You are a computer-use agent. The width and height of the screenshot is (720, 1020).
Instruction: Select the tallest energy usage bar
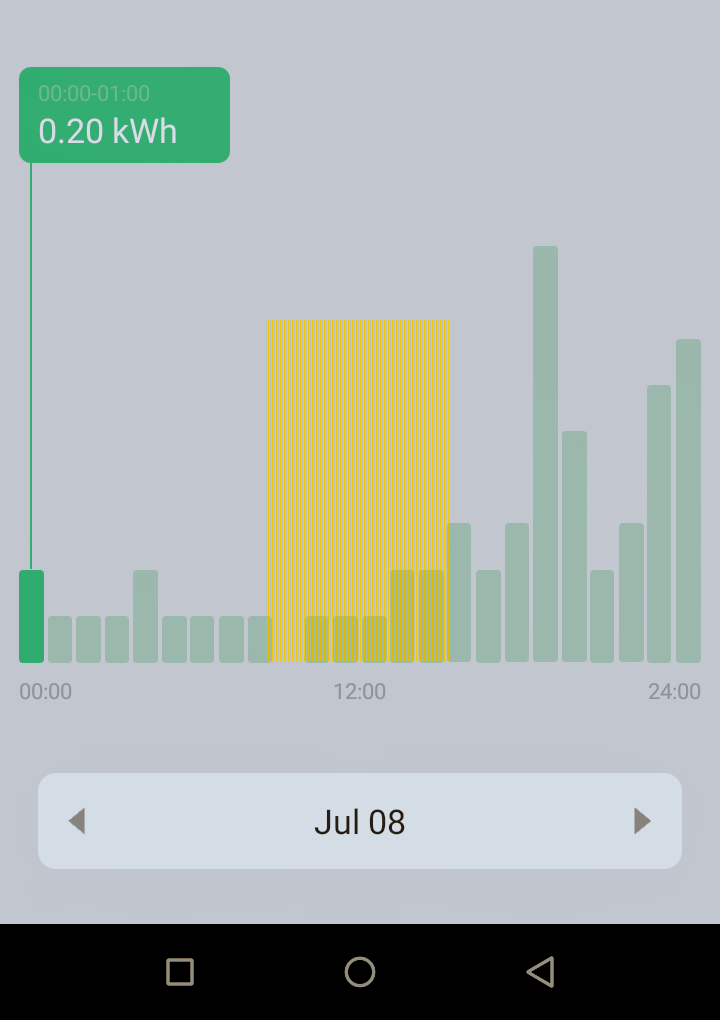coord(545,454)
